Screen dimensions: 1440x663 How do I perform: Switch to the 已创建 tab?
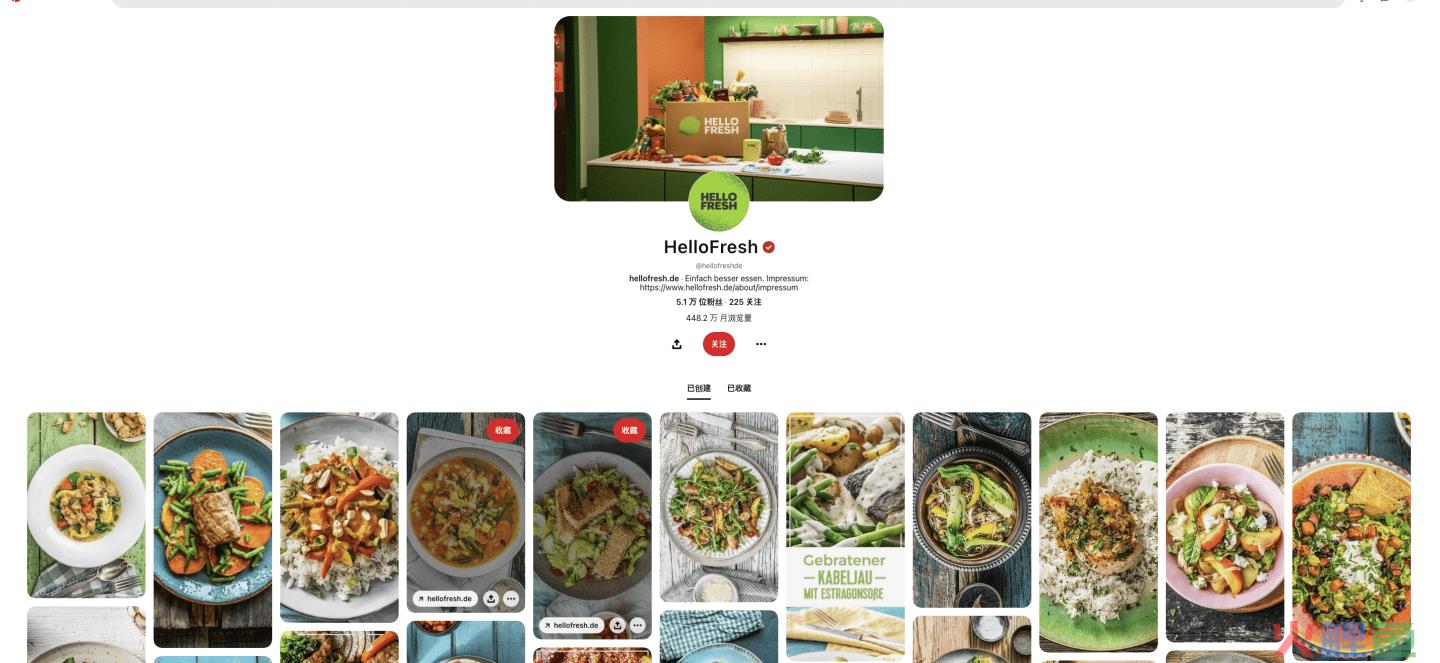tap(698, 388)
